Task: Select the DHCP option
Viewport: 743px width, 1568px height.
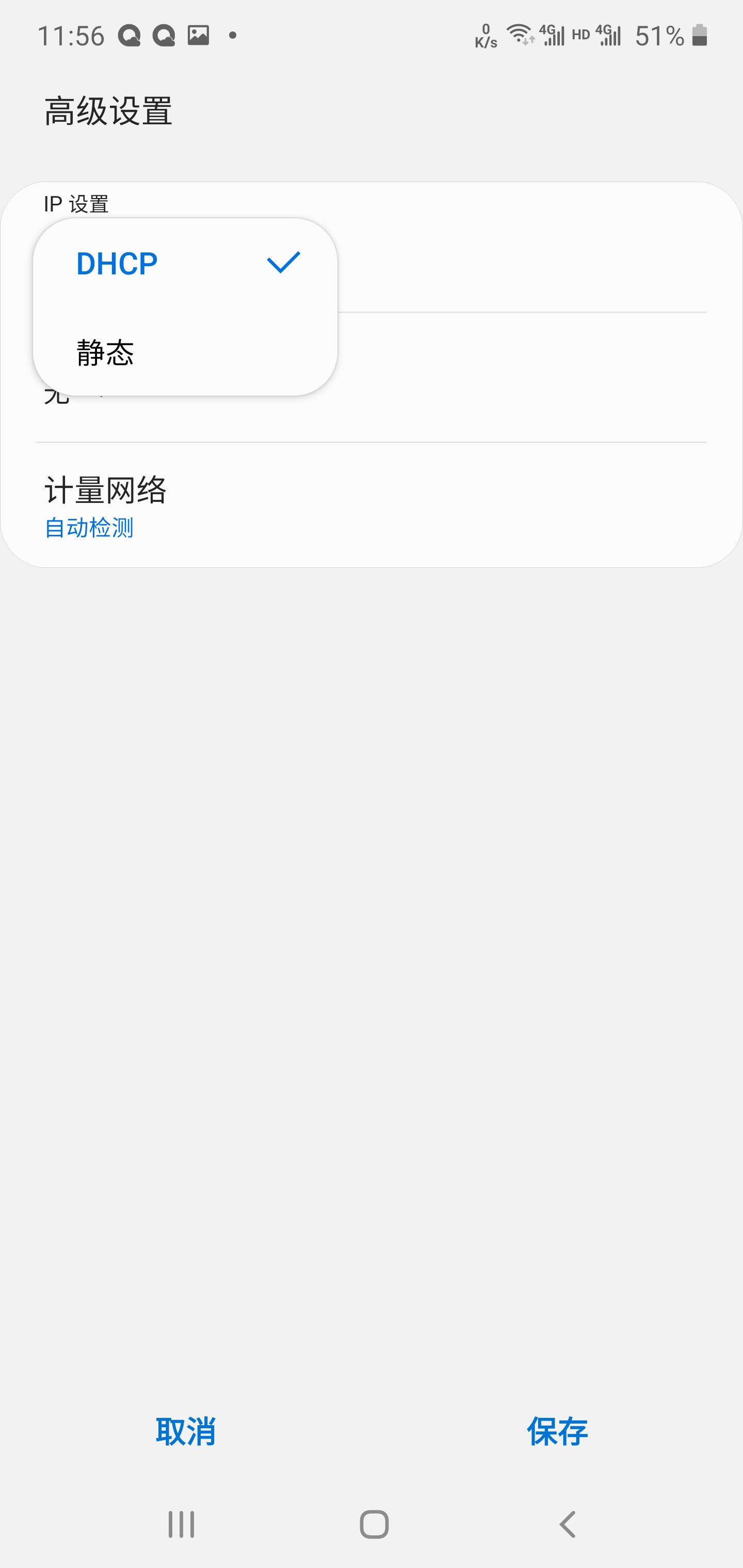Action: point(116,263)
